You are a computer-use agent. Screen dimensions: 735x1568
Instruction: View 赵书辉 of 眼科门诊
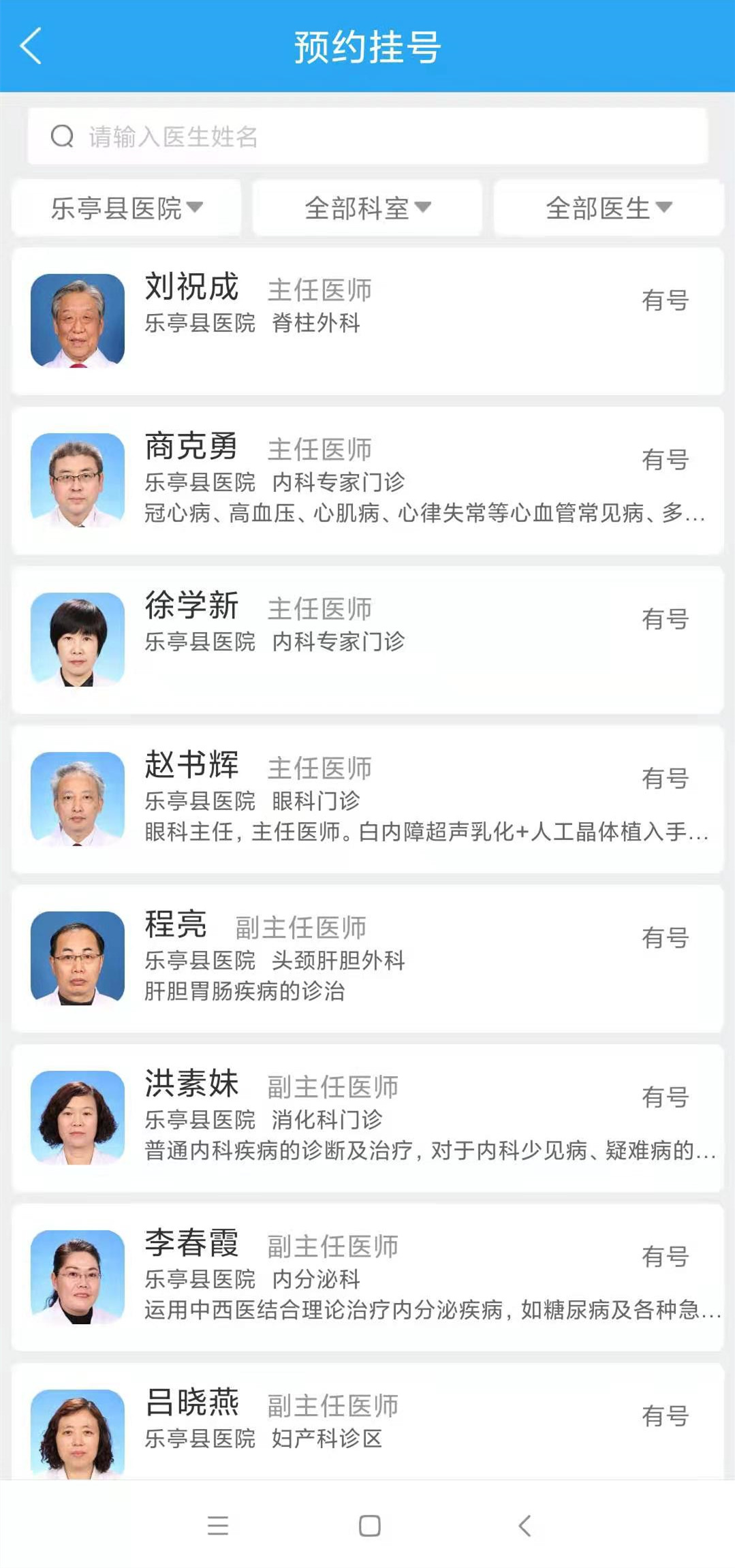click(368, 799)
